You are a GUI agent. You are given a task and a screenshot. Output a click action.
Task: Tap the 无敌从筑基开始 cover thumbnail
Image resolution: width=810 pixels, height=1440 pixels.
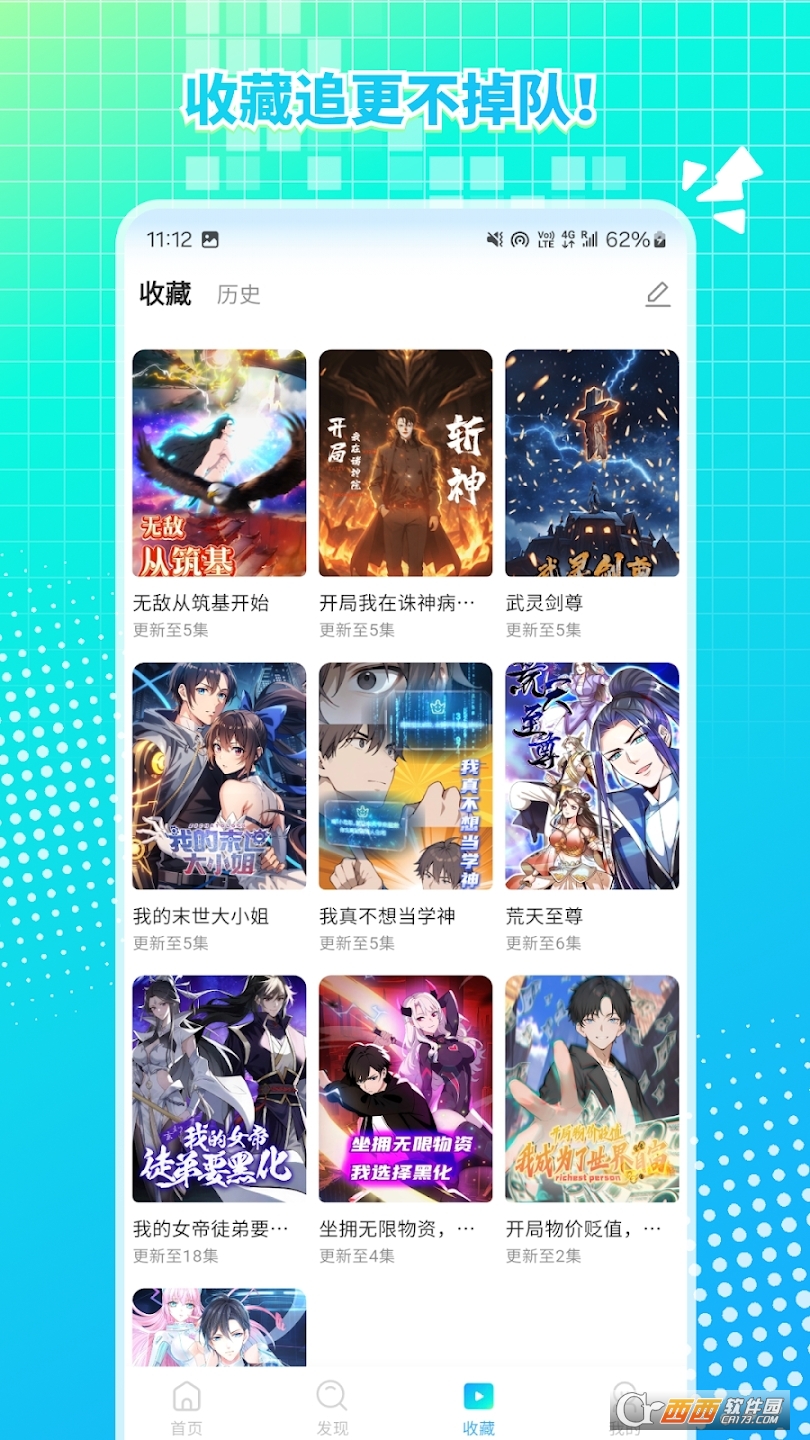tap(218, 463)
